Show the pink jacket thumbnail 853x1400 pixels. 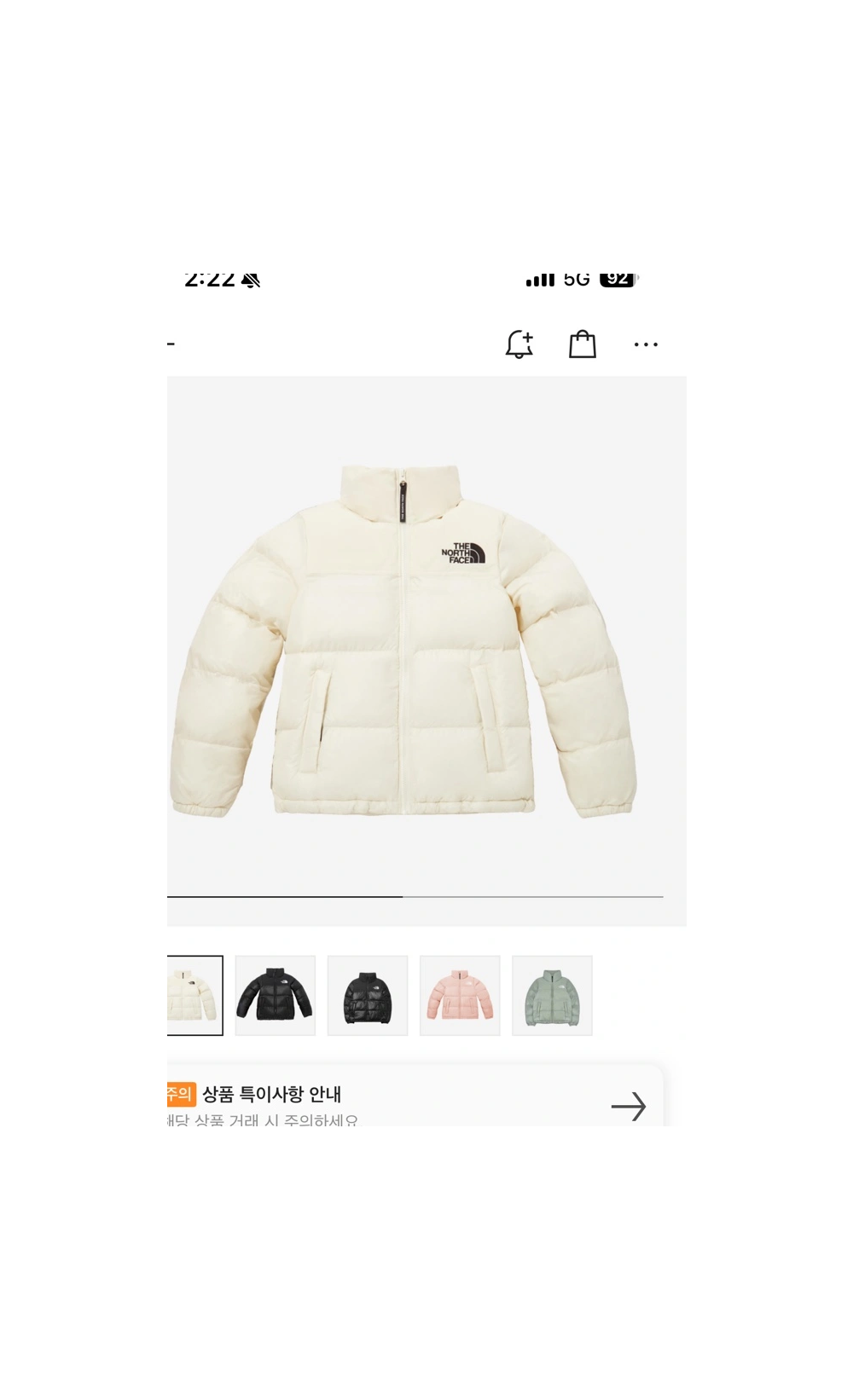460,995
